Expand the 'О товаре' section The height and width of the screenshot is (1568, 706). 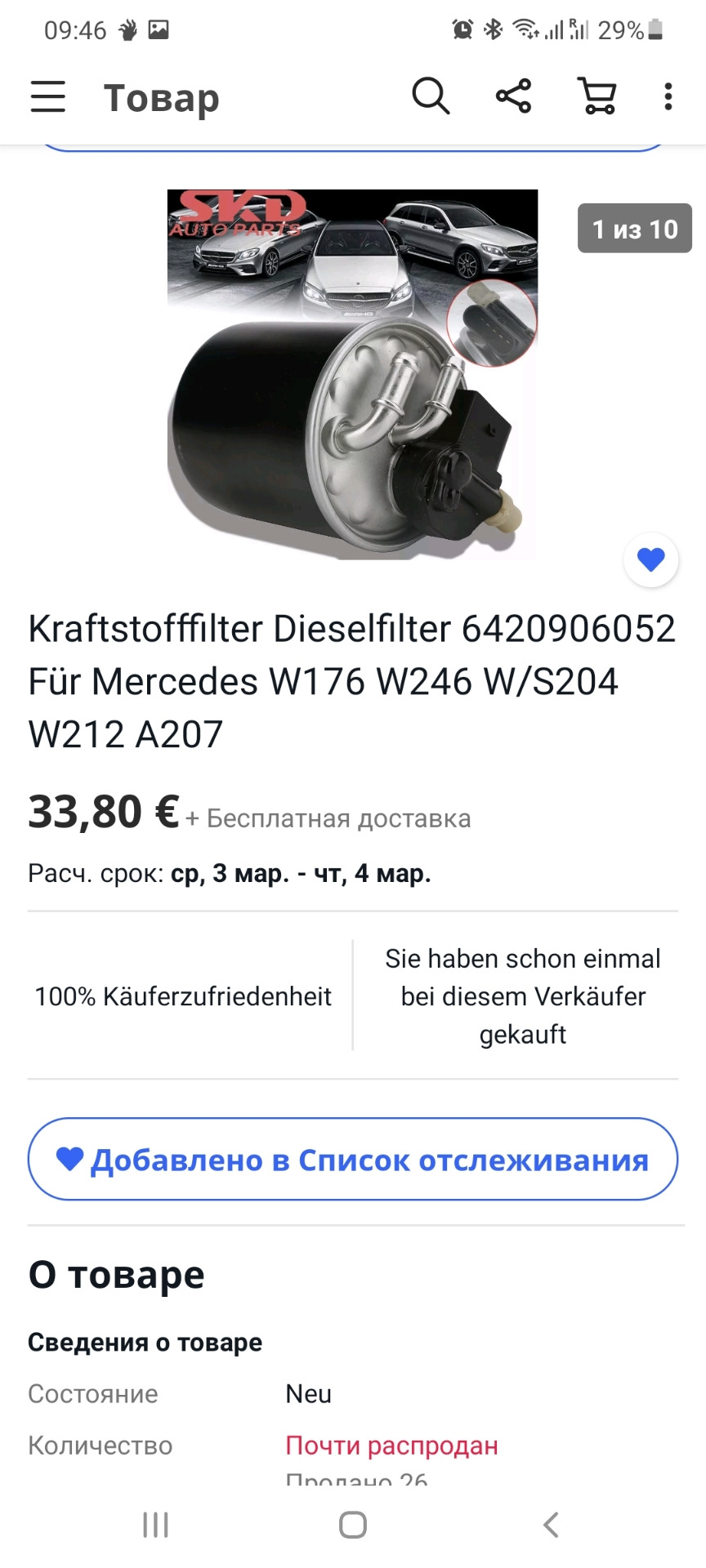click(x=116, y=1274)
